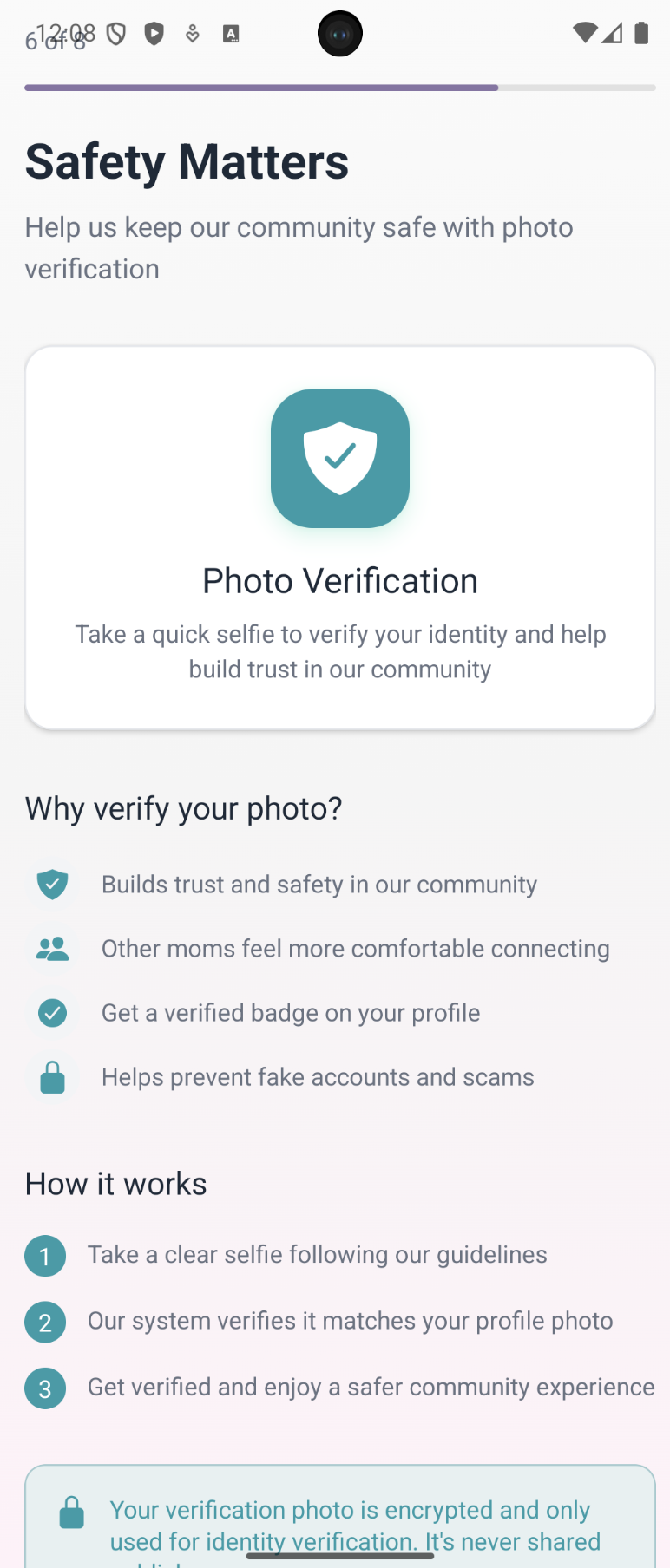Select step 3 circle under How it works
This screenshot has height=1568, width=670.
point(45,1388)
